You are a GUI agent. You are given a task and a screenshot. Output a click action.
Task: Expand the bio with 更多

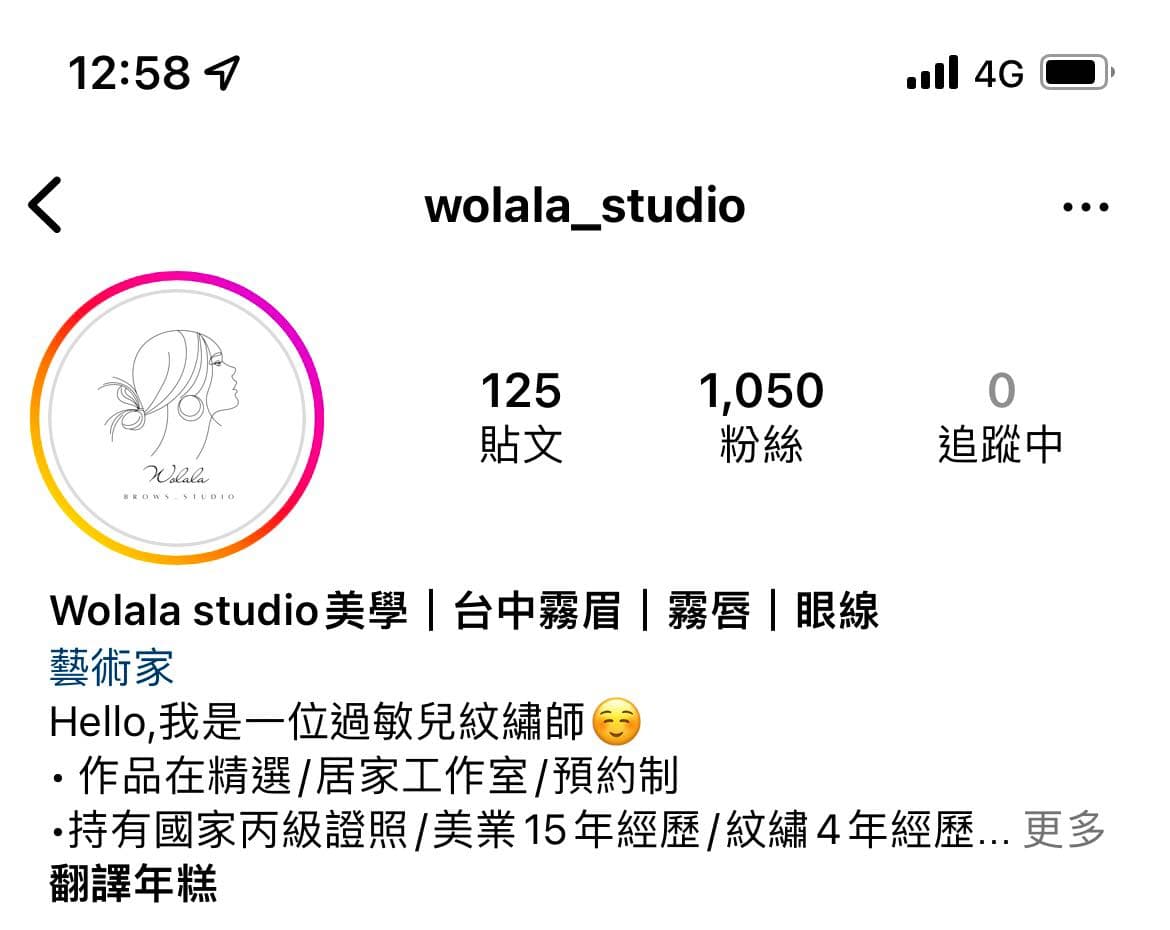tap(1065, 830)
